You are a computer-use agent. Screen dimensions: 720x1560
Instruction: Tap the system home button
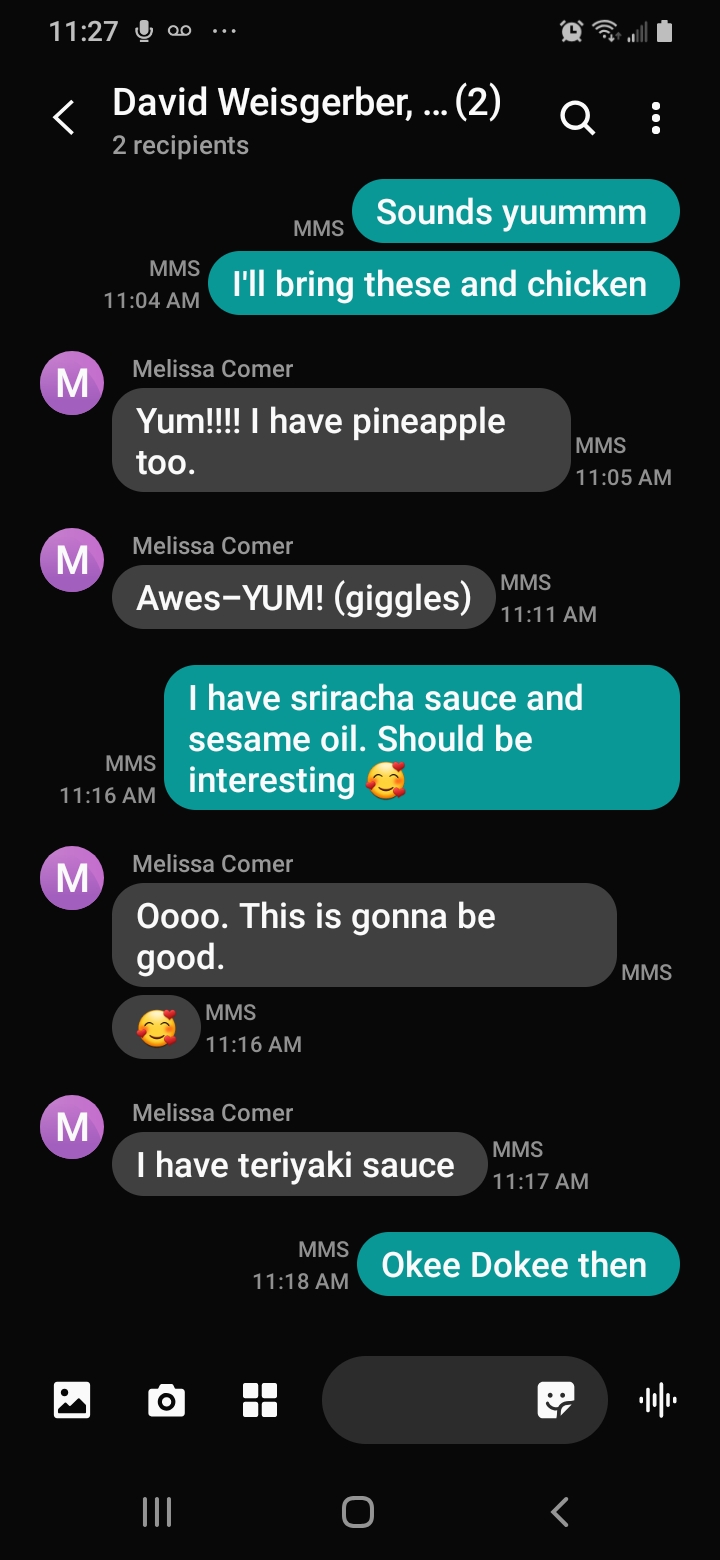point(358,1511)
